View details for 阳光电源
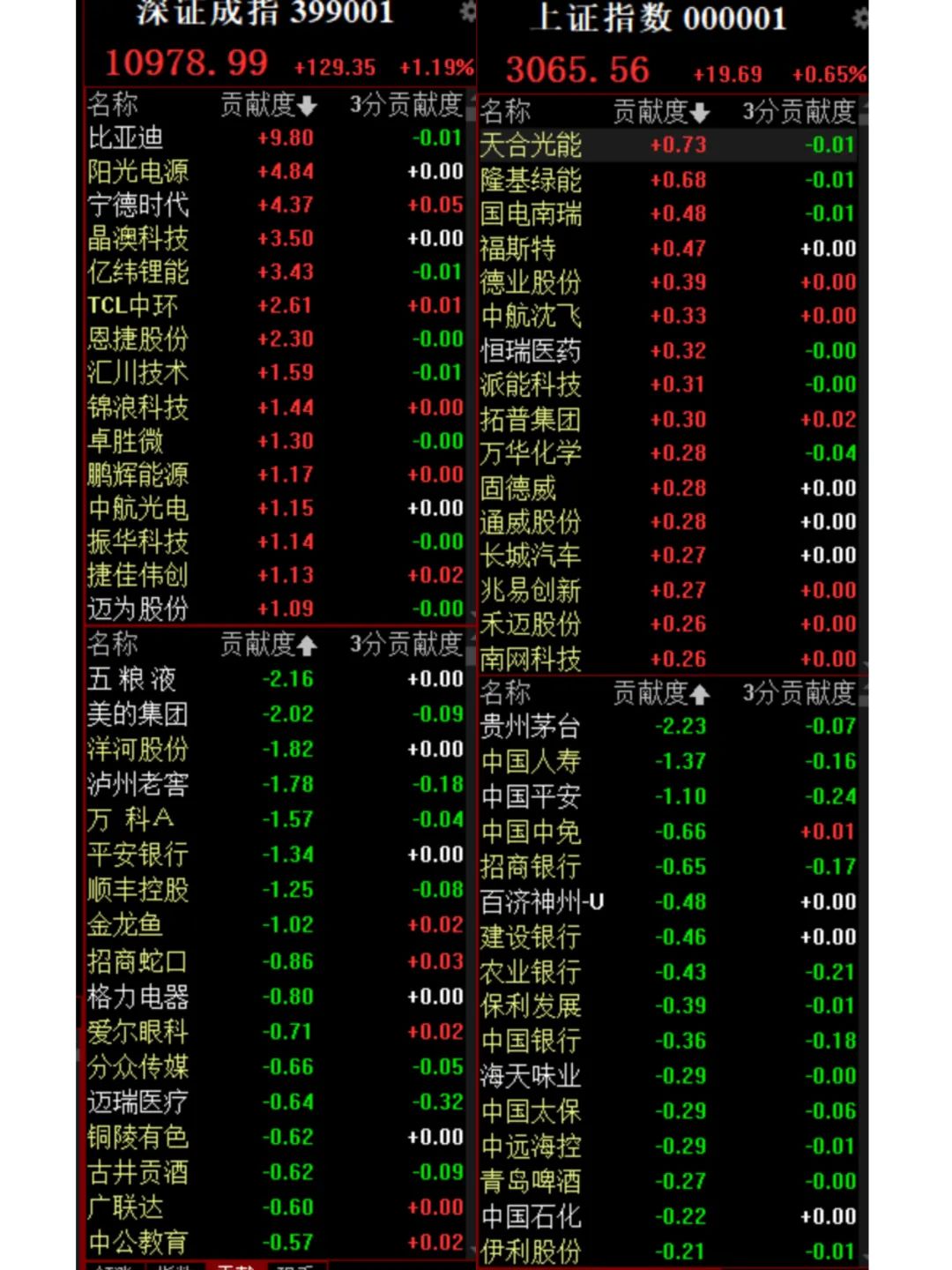 tap(138, 171)
